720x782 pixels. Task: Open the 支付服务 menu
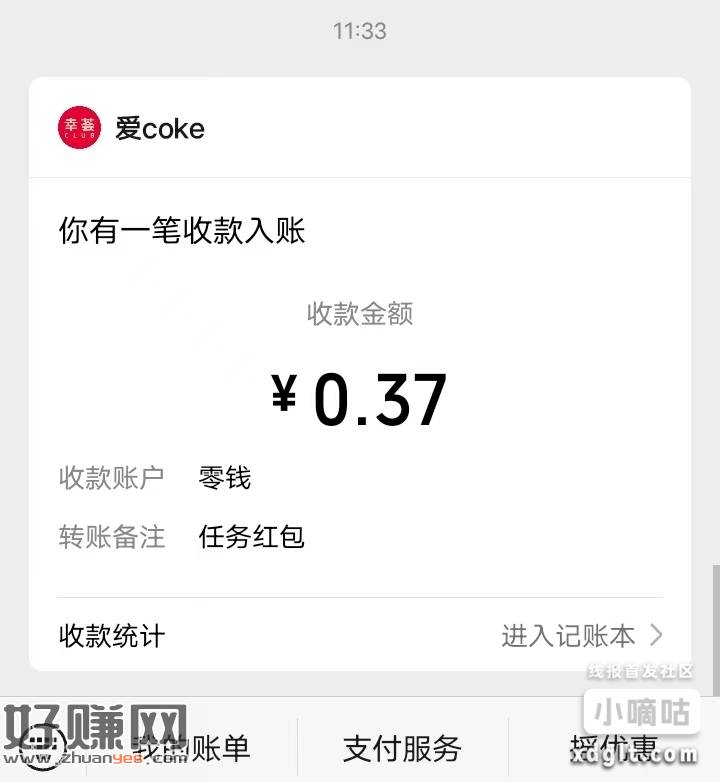click(402, 747)
